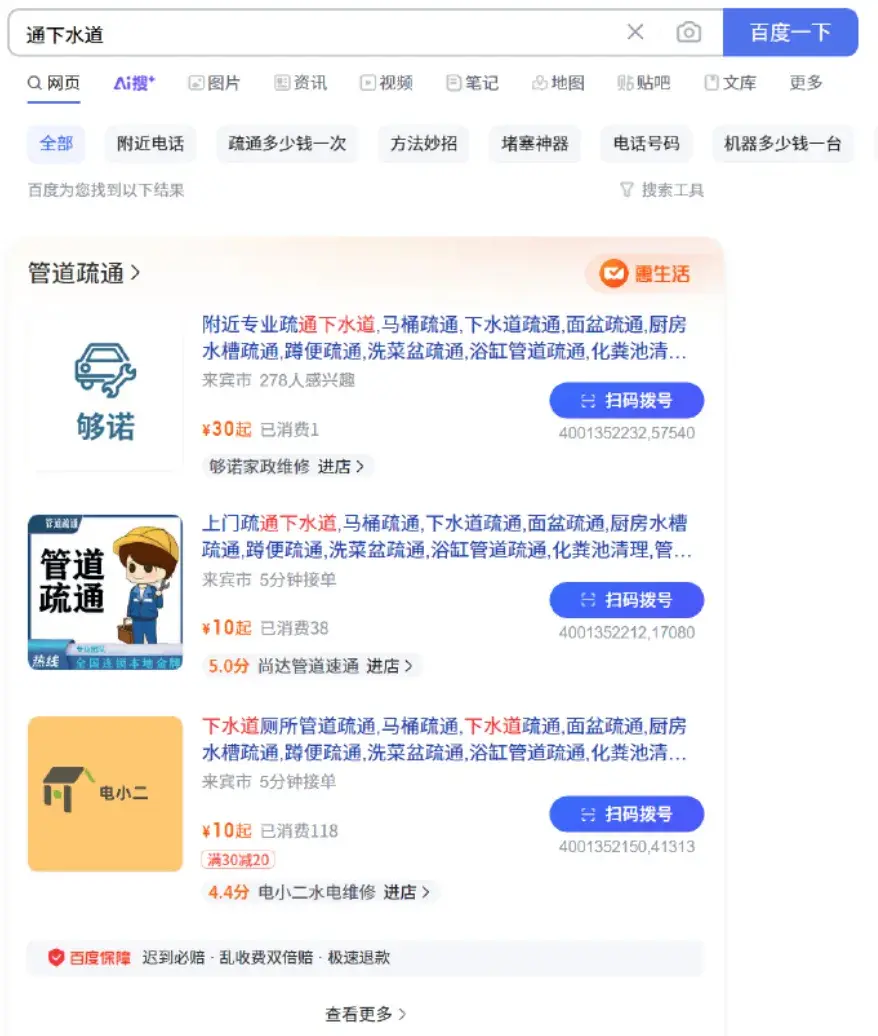Click the QR icon on the first 扫码拨号 button
Screen dimensions: 878x1036
[588, 399]
